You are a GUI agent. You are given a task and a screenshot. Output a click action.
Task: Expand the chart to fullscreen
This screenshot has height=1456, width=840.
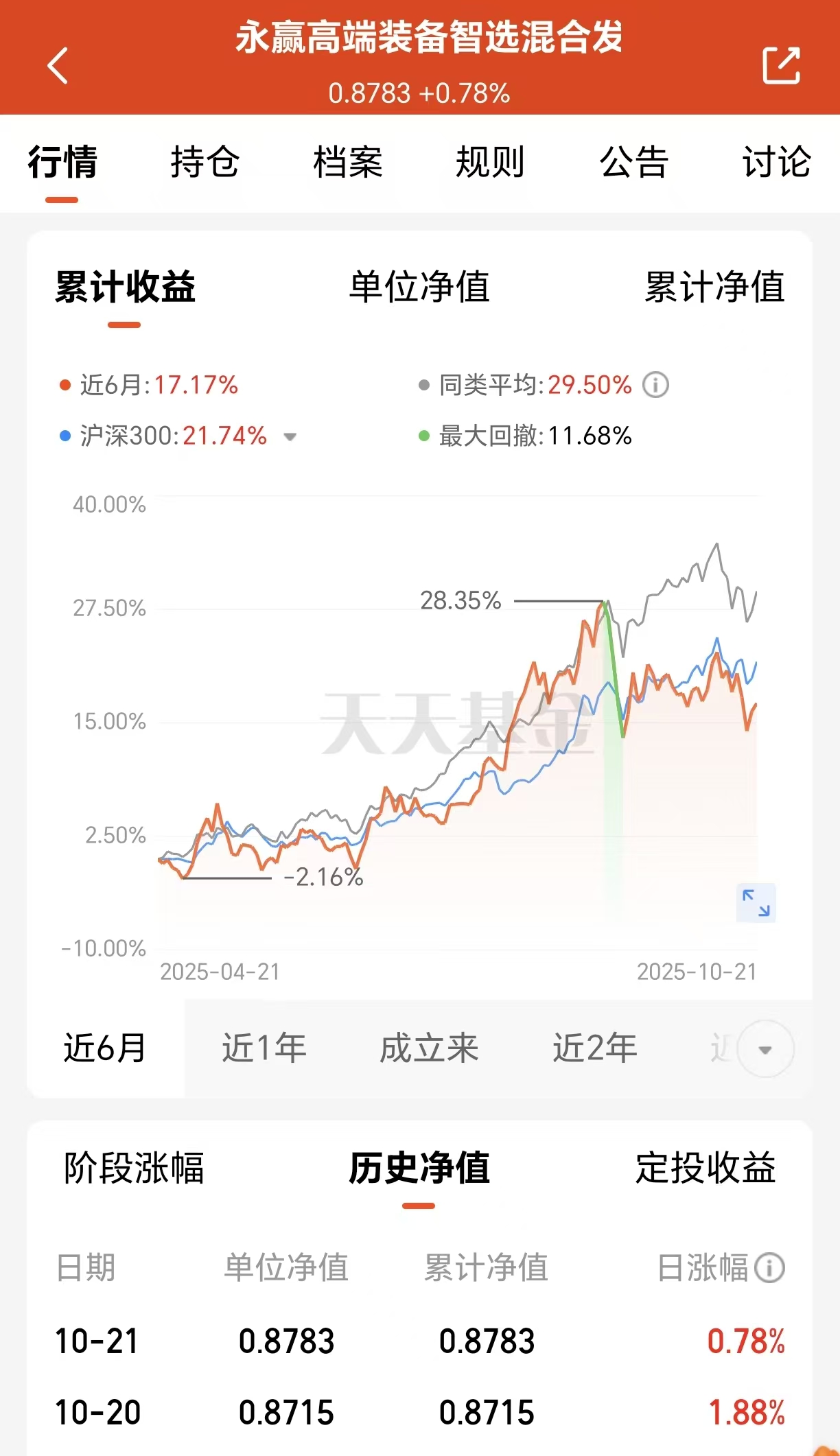[755, 902]
